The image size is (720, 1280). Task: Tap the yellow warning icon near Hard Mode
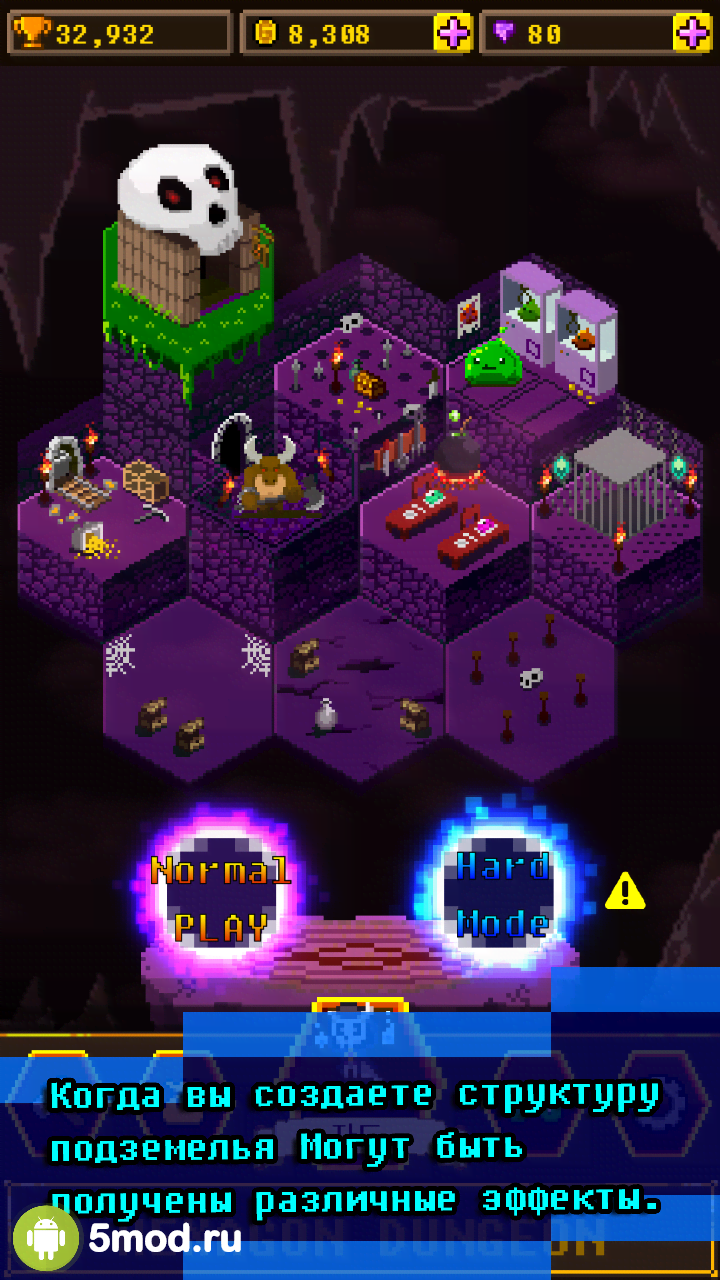(x=625, y=889)
